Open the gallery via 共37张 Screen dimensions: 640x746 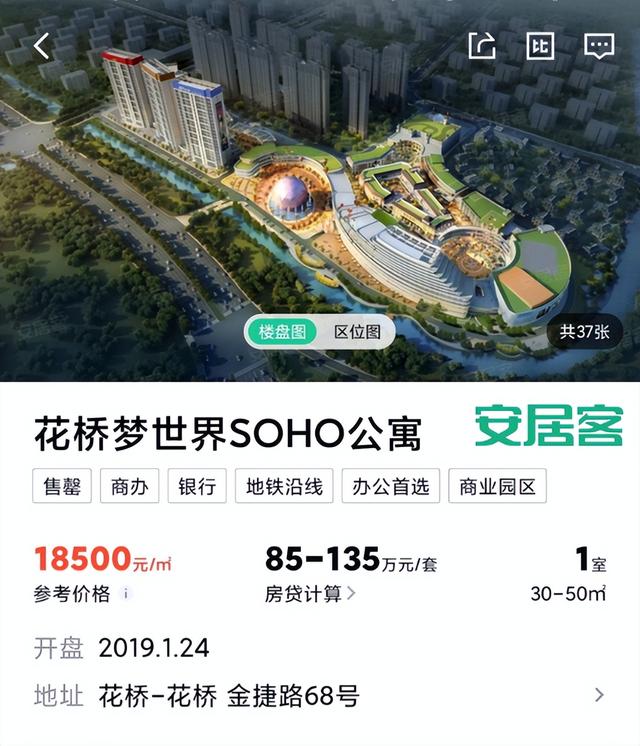coord(591,333)
